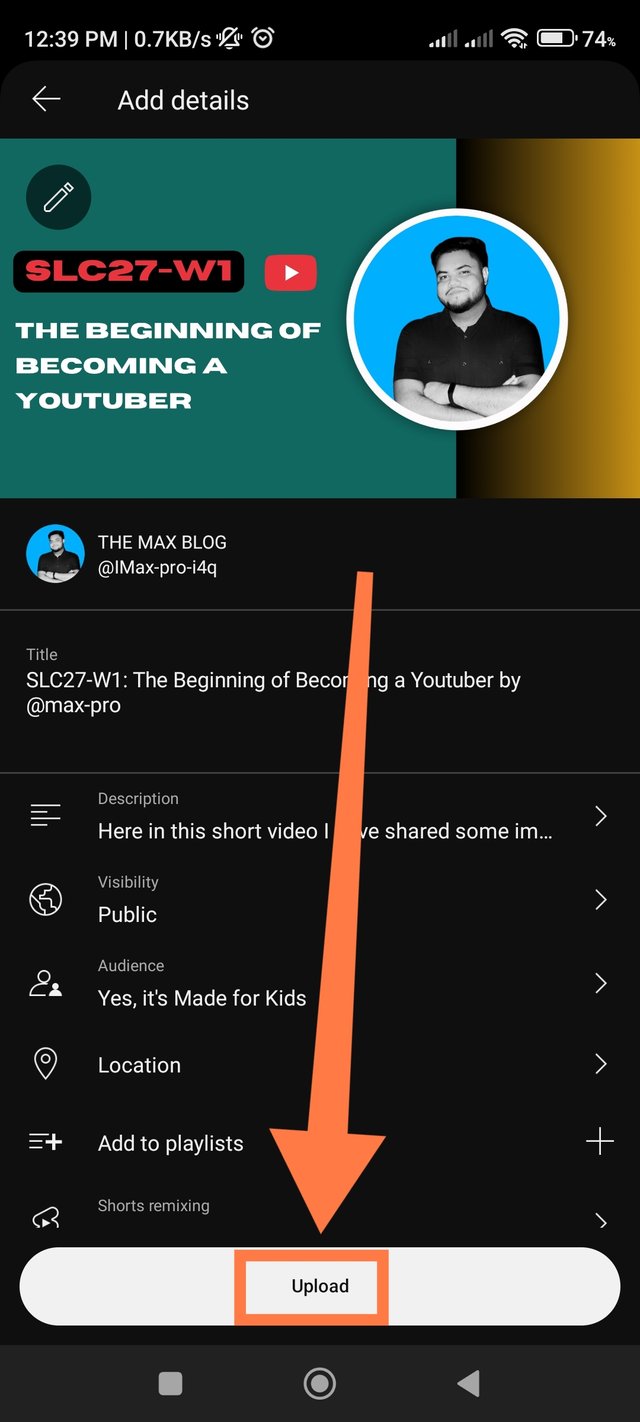Upload the video

[x=320, y=1286]
